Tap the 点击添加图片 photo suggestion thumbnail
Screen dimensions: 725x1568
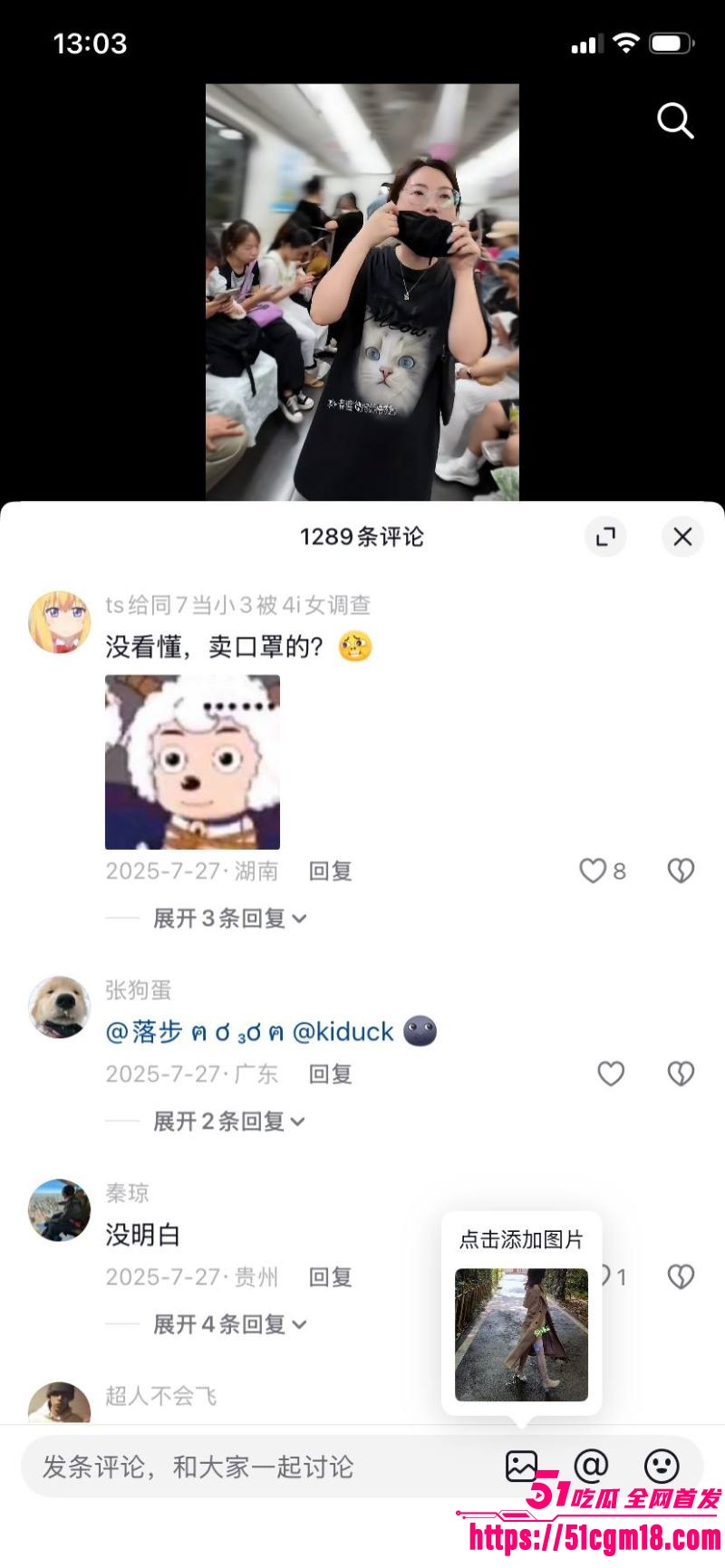point(522,1332)
